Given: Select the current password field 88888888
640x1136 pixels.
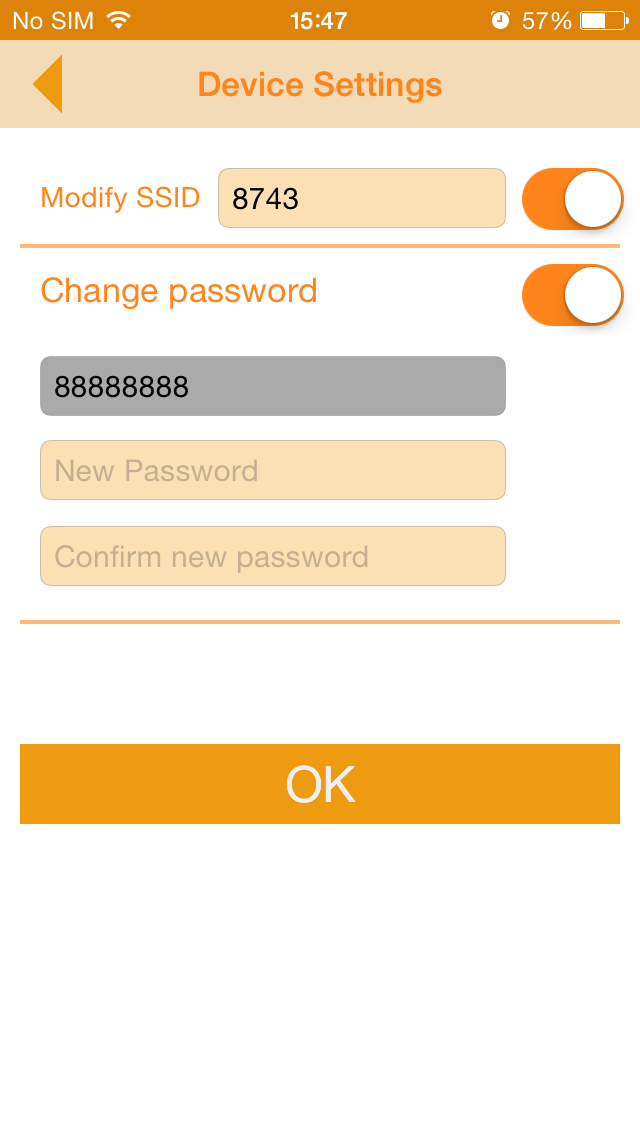Looking at the screenshot, I should [273, 386].
